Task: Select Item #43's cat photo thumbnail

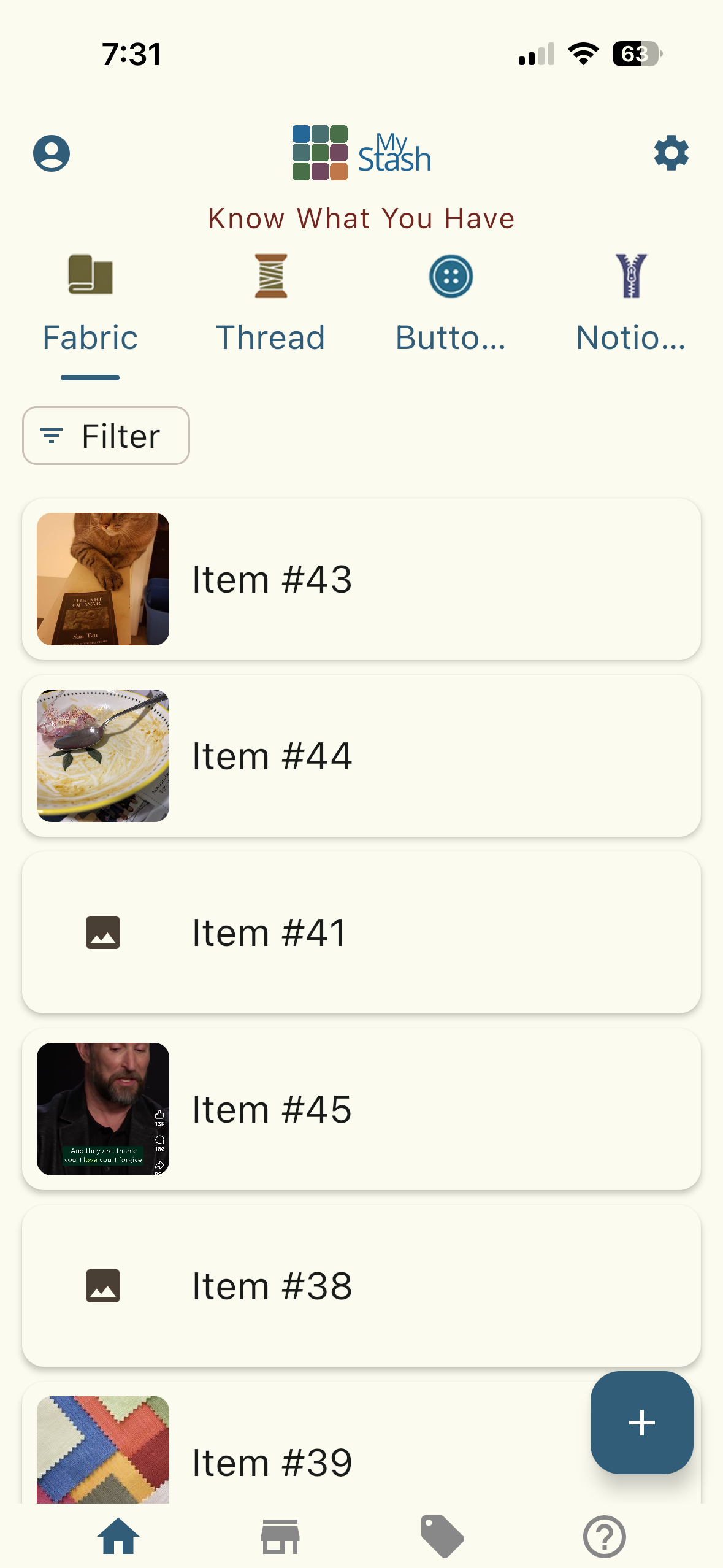Action: click(x=103, y=578)
